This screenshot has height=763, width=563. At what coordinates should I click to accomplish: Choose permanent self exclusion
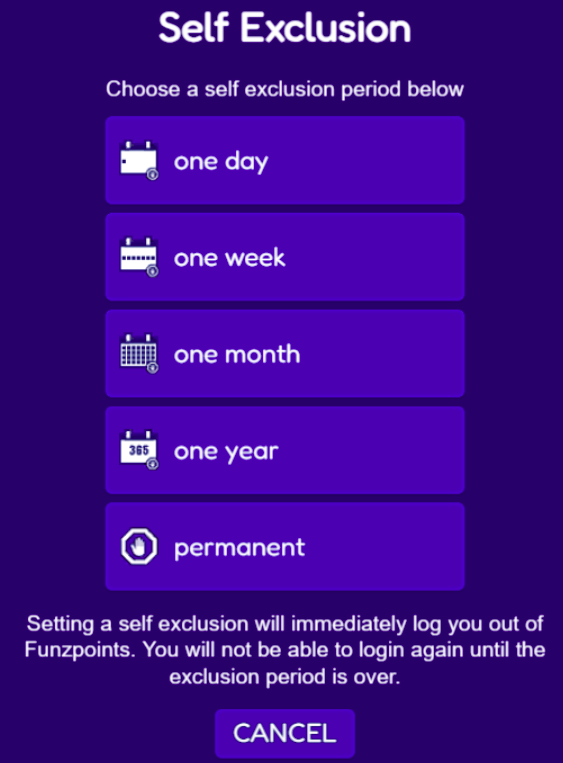click(285, 547)
